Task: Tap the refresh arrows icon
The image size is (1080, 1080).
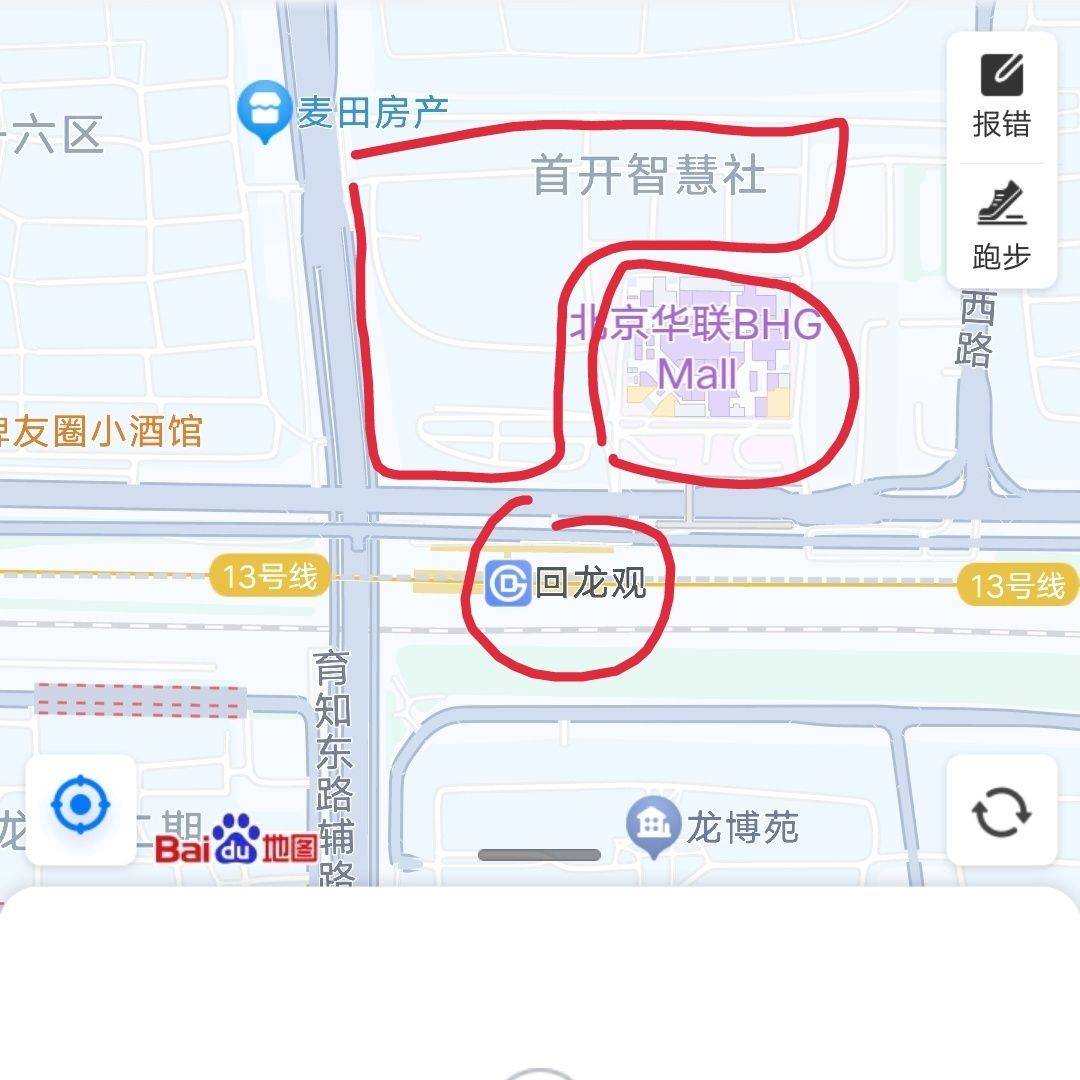Action: tap(1001, 811)
